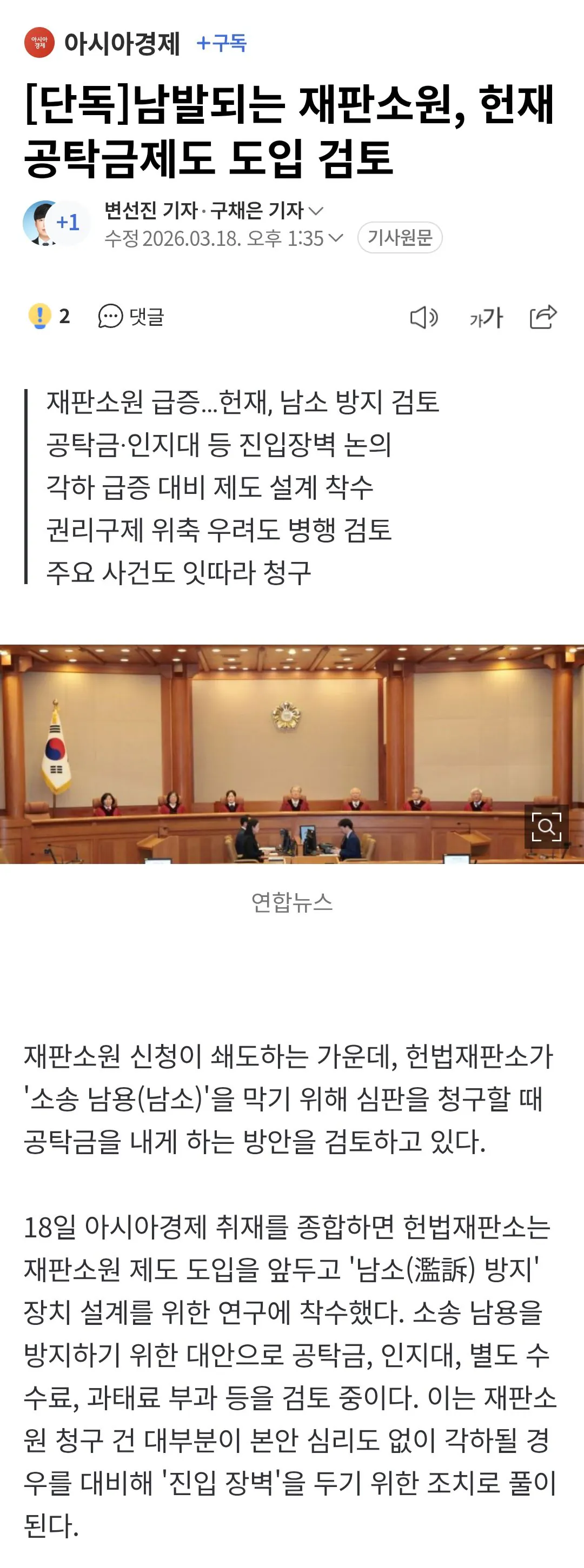584x1568 pixels.
Task: Expand the reporter names list
Action: coord(315,211)
